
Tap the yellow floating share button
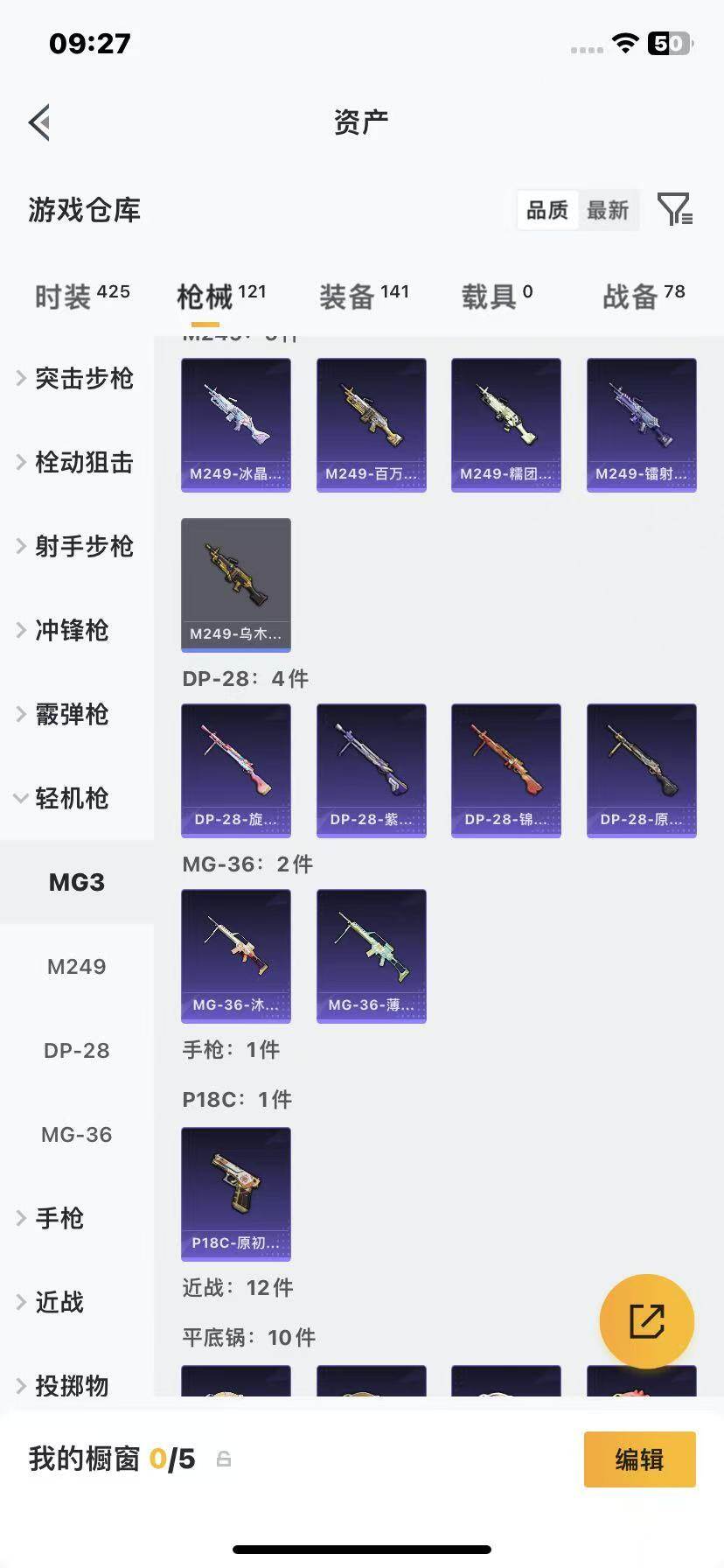tap(647, 1321)
